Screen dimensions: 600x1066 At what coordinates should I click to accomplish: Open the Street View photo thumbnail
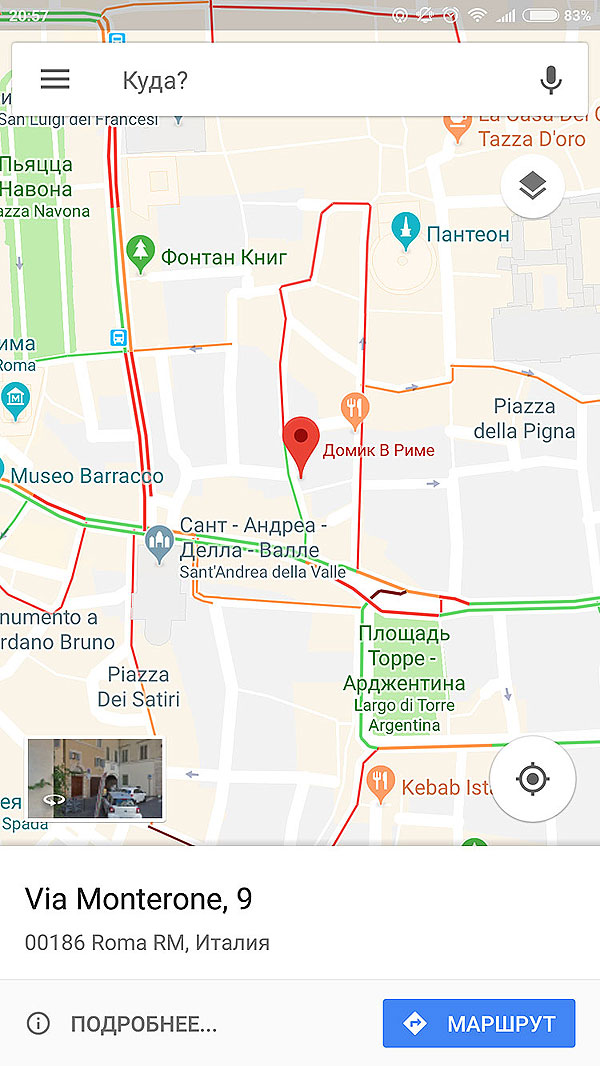click(95, 778)
